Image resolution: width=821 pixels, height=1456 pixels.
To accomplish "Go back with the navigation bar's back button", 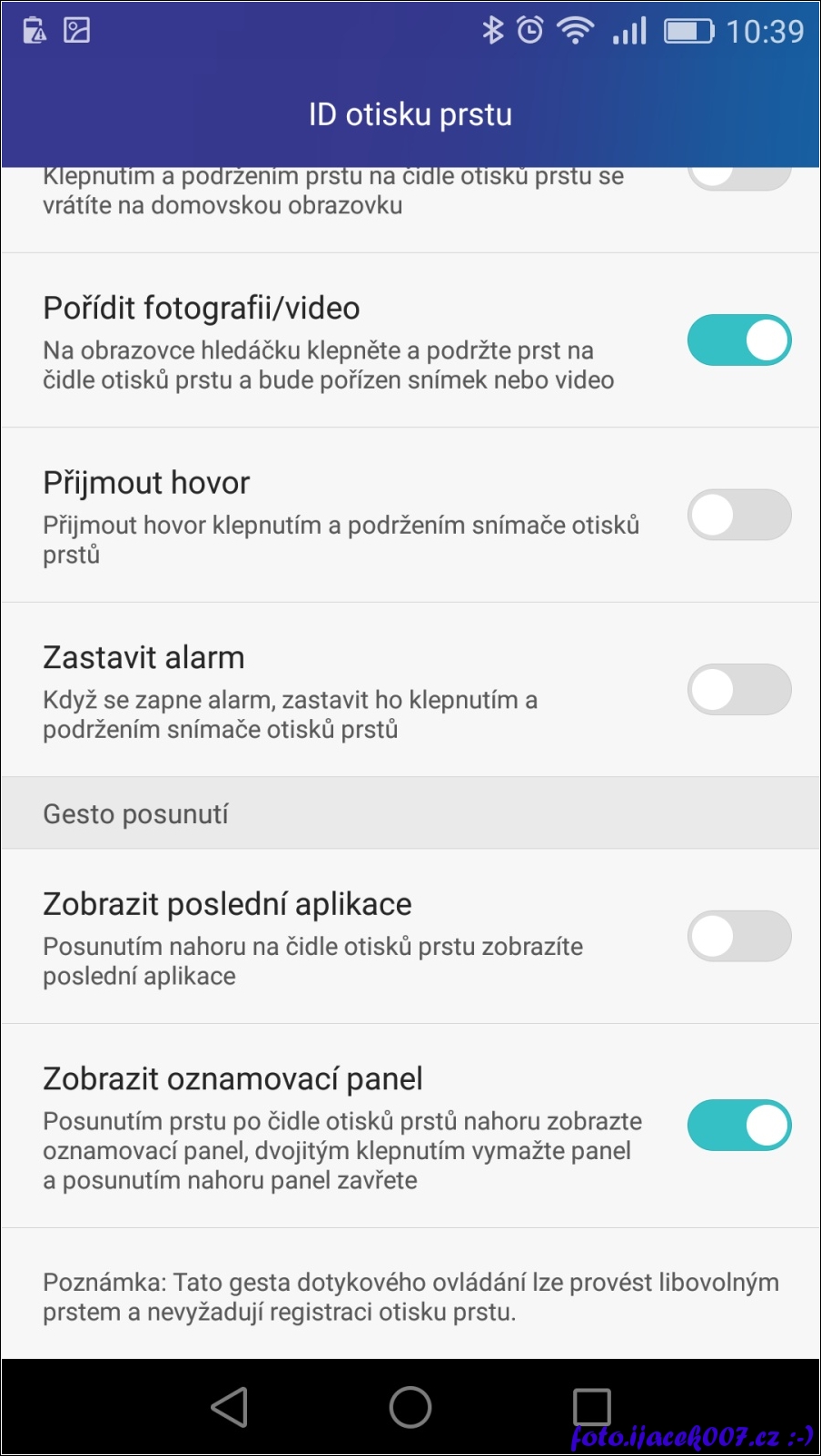I will tap(229, 1407).
